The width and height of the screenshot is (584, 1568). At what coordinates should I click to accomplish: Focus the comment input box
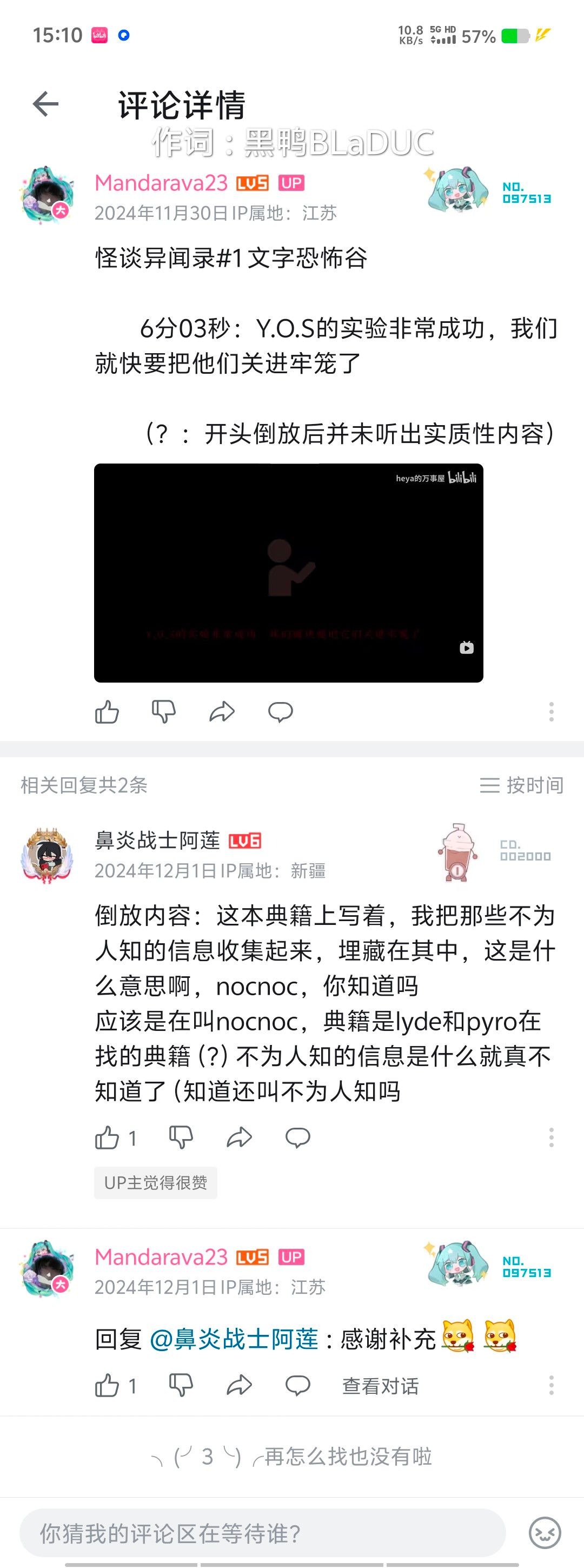point(262,1533)
